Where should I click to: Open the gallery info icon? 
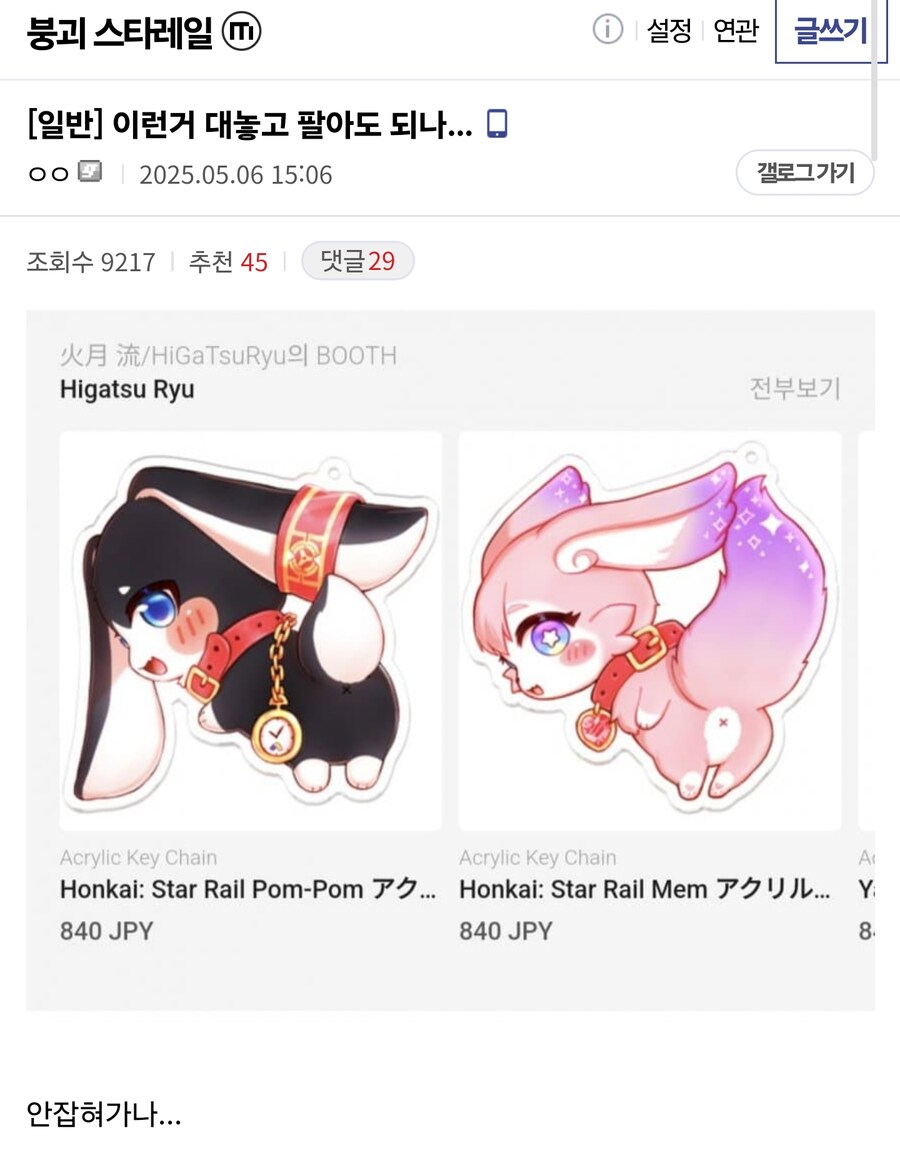[607, 31]
